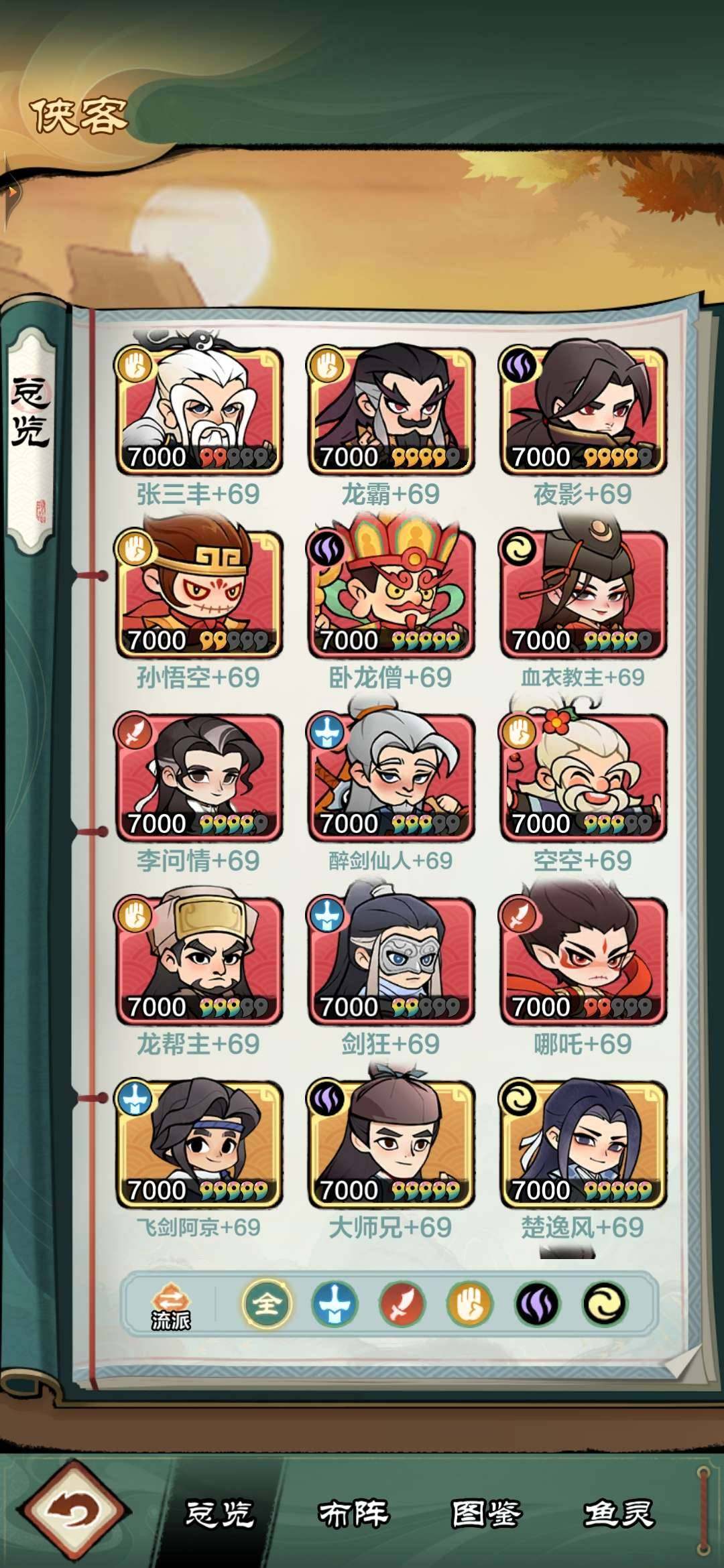
Task: Select the 全 filter chip
Action: click(266, 1304)
